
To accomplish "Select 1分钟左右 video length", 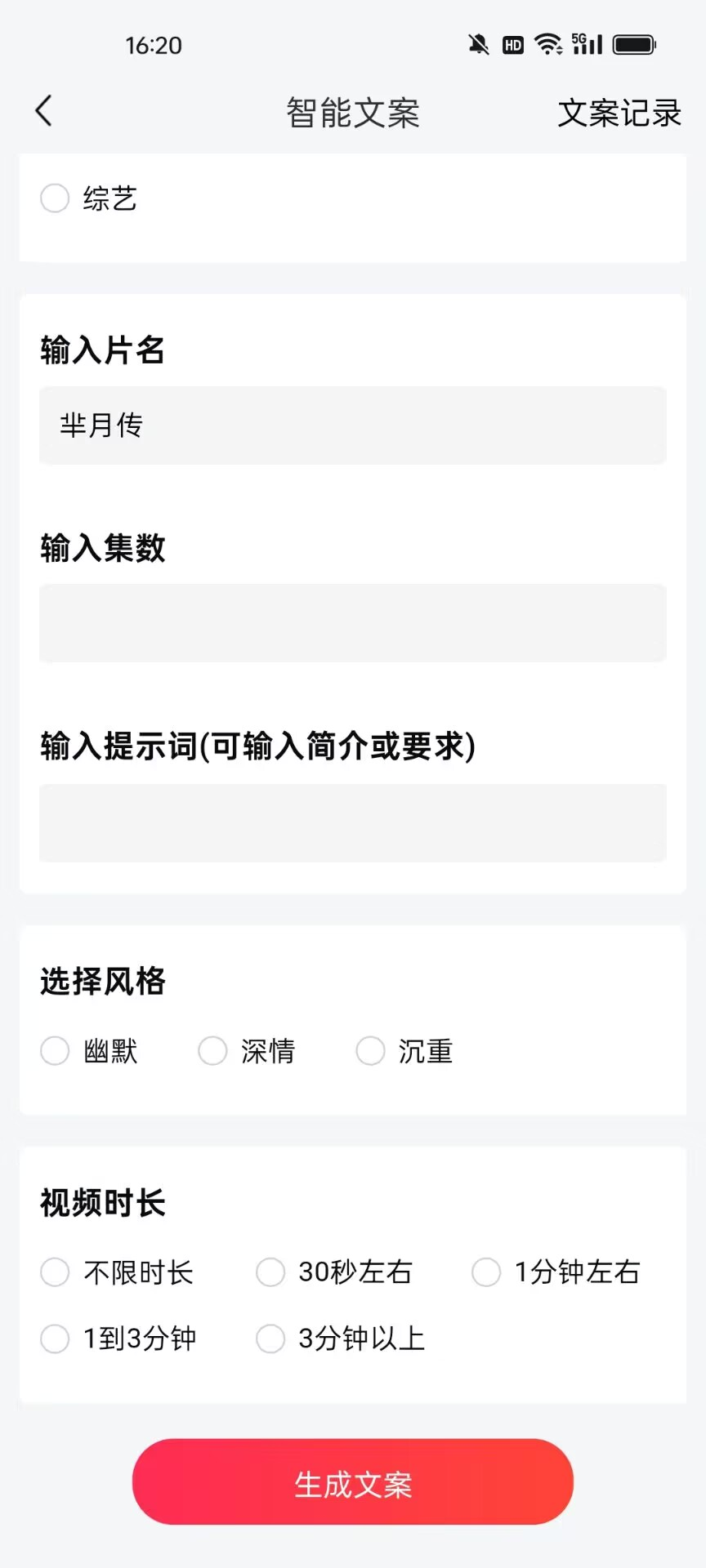I will (x=556, y=1272).
